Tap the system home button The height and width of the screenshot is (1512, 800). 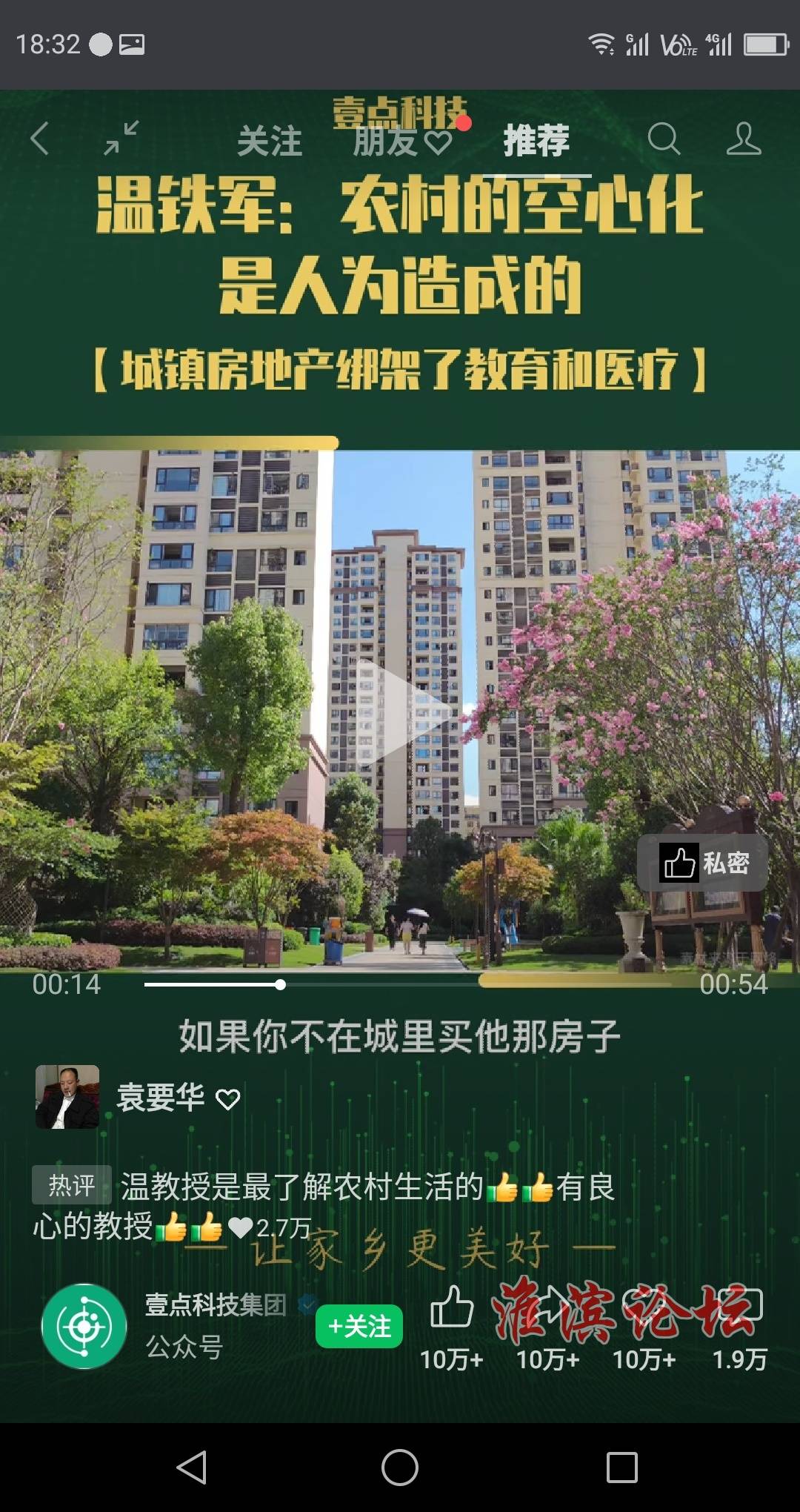coord(400,1468)
